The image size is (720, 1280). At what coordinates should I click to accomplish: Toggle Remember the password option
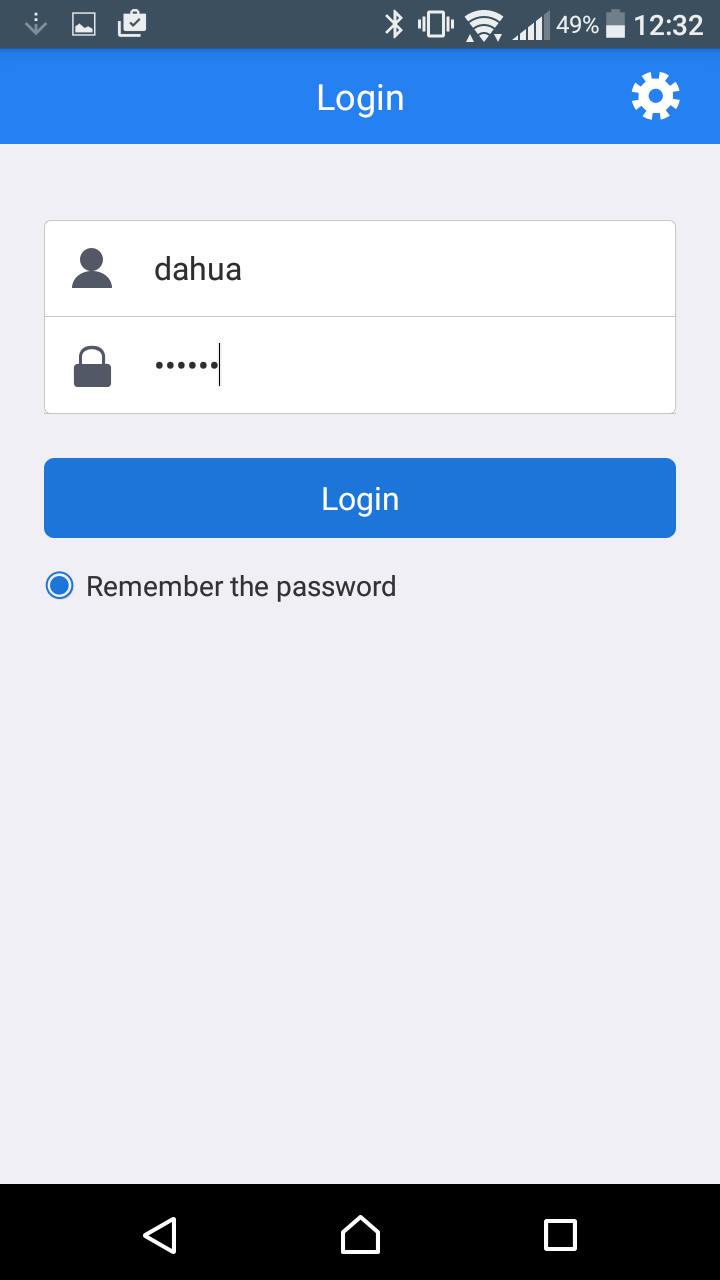click(60, 586)
